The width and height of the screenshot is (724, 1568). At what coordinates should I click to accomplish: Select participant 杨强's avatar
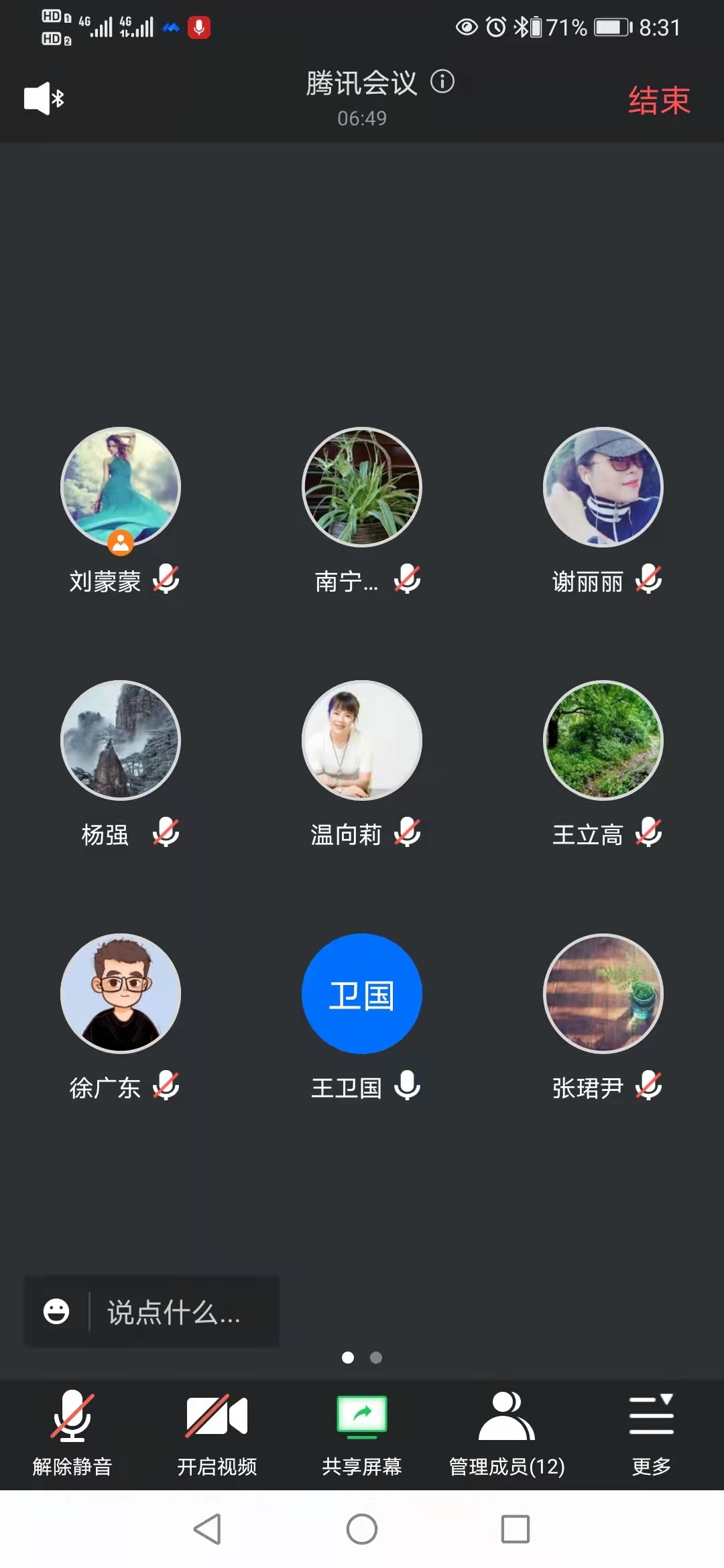pyautogui.click(x=121, y=740)
